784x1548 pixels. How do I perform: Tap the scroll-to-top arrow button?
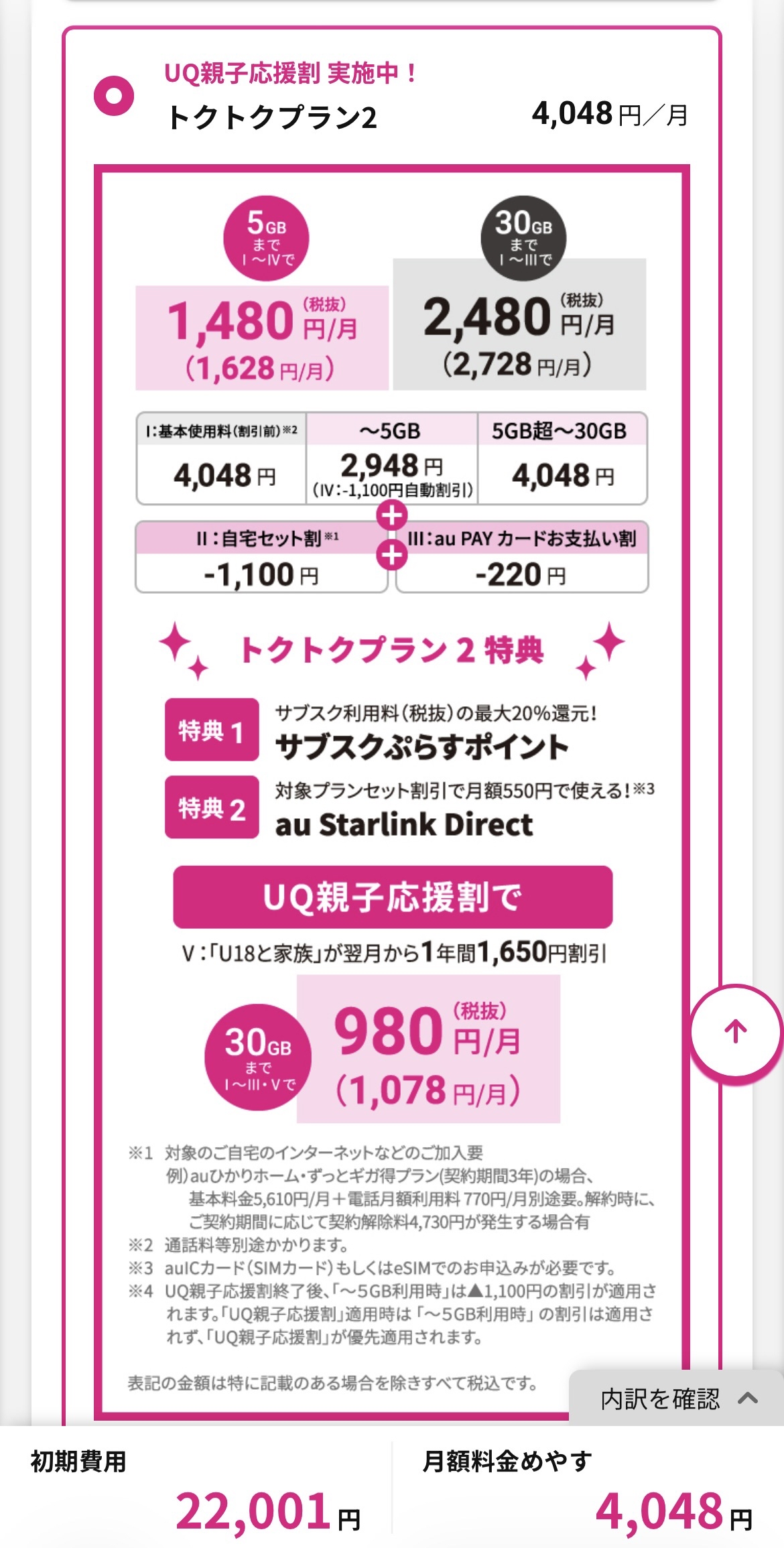(x=735, y=1031)
